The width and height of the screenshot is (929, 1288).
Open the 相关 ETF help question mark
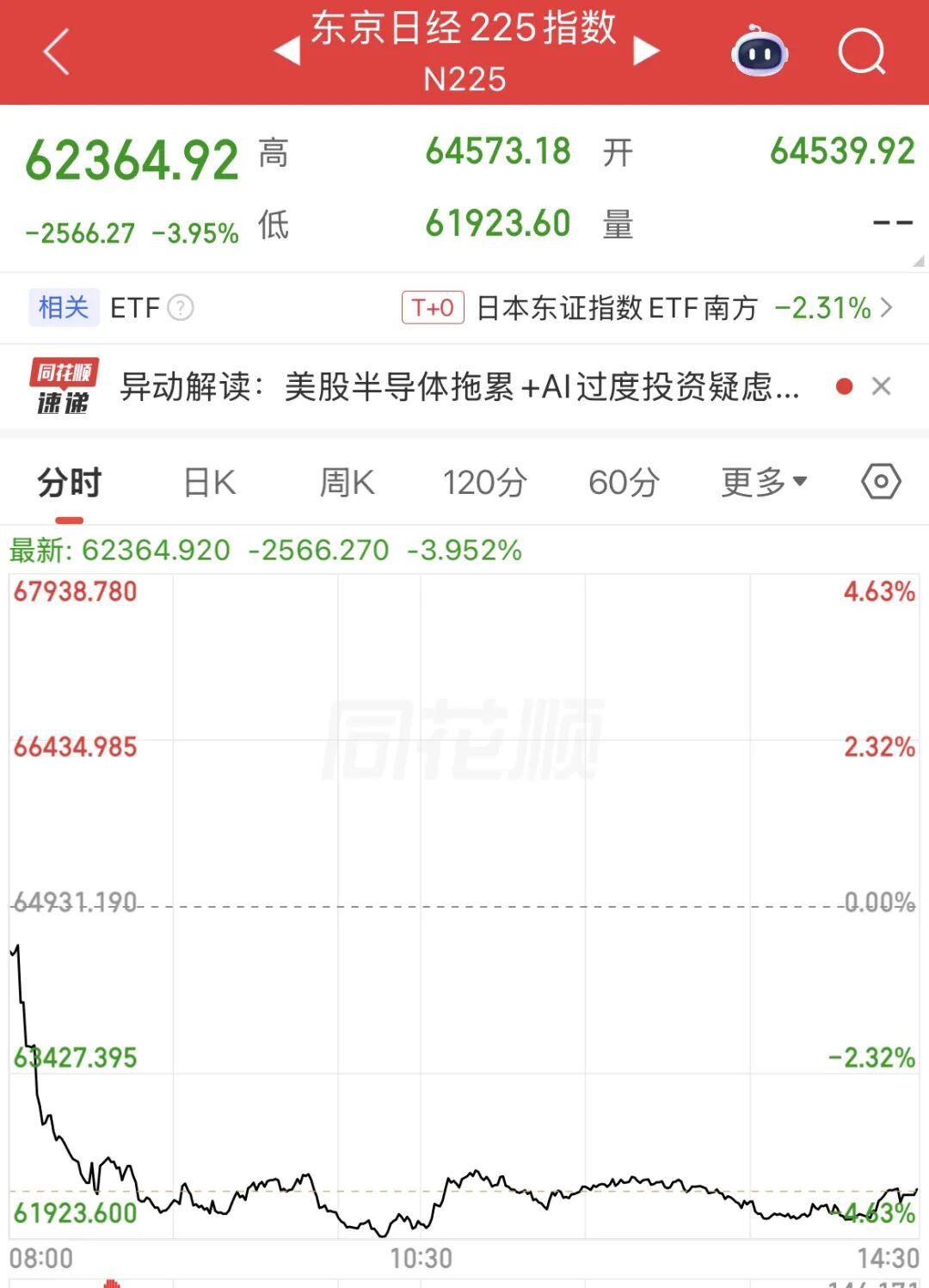(181, 307)
